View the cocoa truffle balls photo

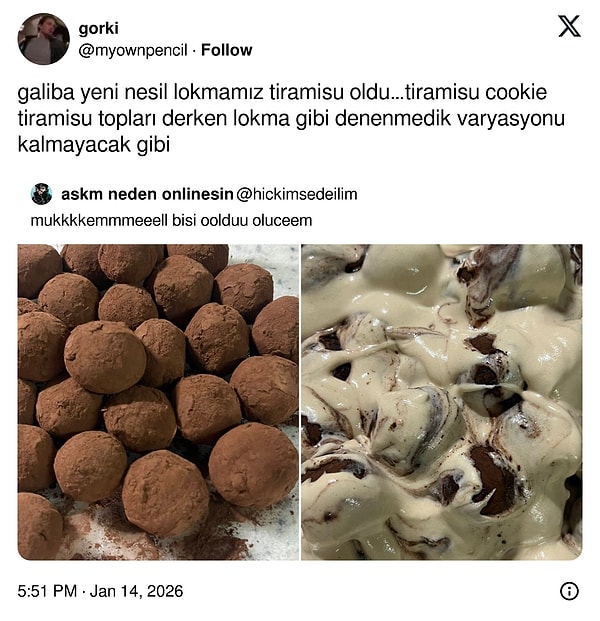158,402
